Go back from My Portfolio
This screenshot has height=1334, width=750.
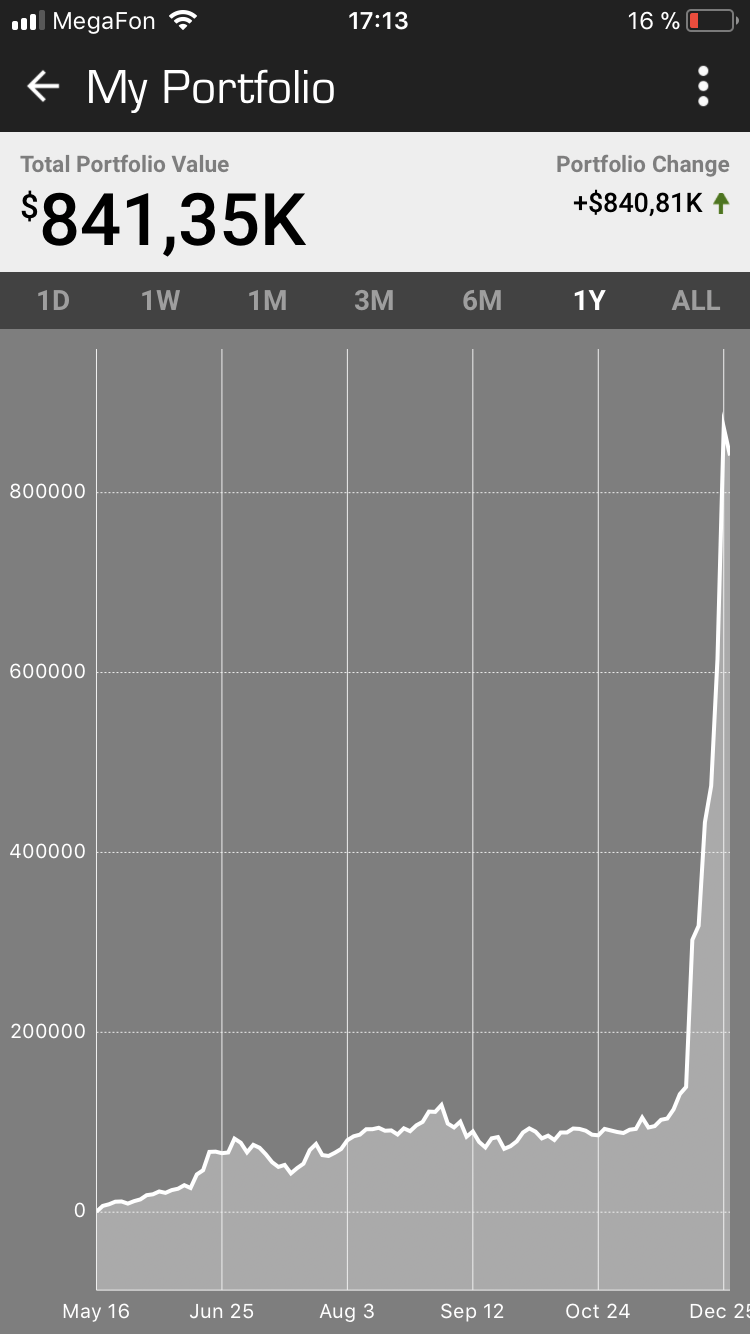click(43, 87)
